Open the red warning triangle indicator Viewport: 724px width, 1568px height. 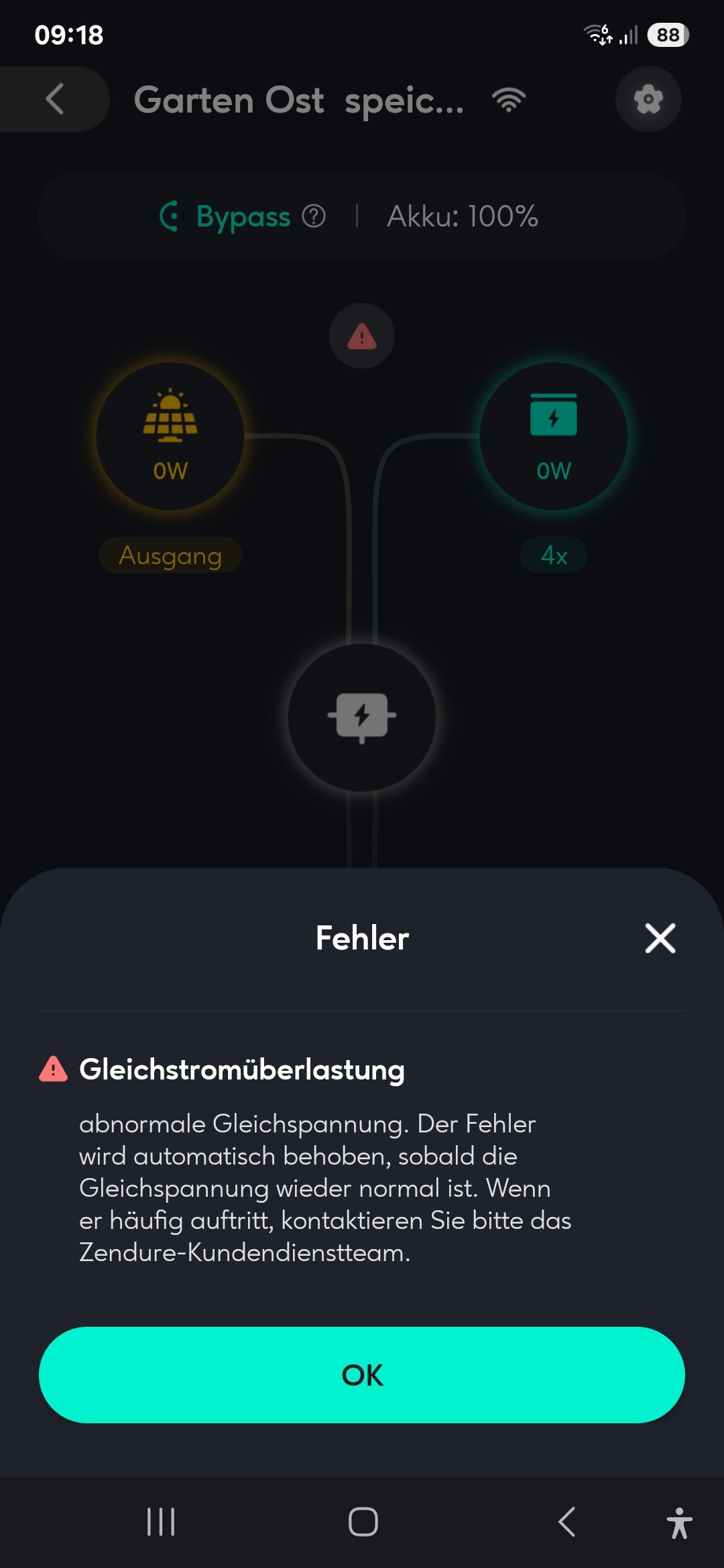pyautogui.click(x=362, y=336)
